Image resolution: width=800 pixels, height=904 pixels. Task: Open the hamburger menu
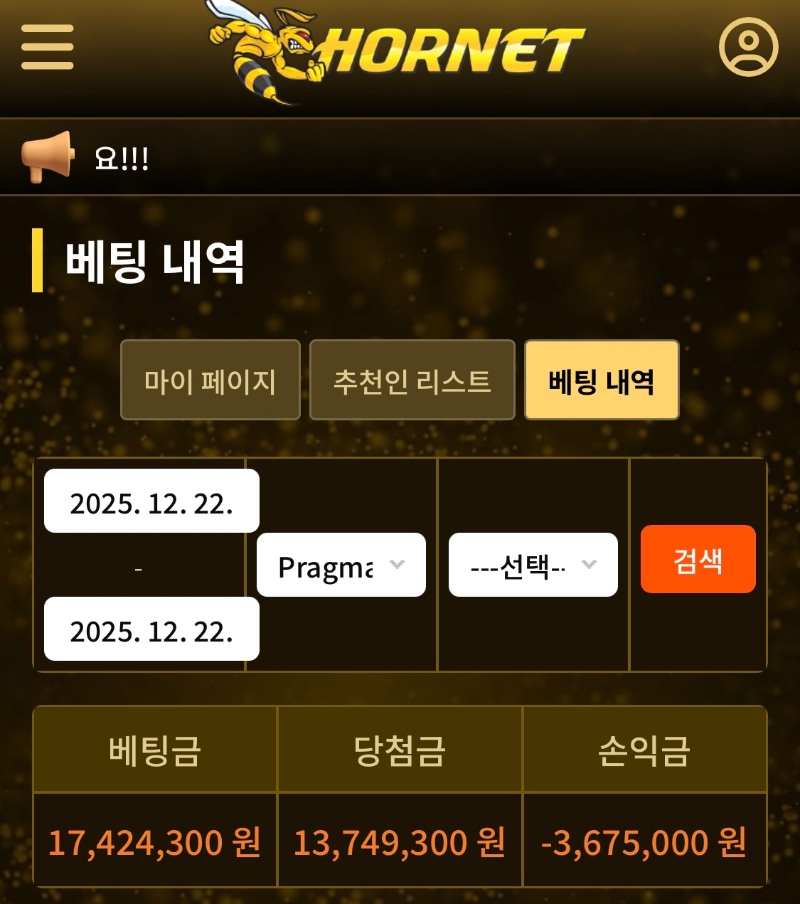pos(47,46)
